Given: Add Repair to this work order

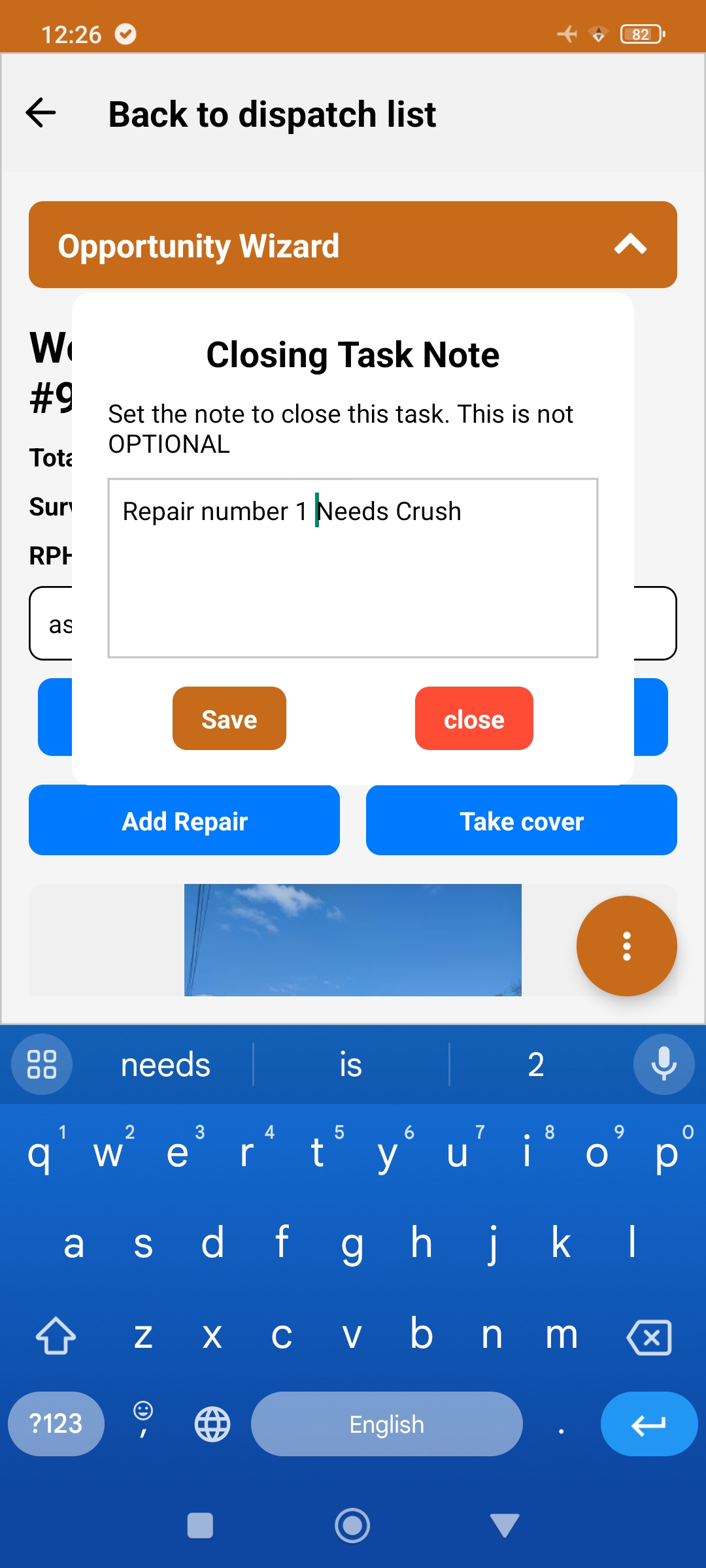Looking at the screenshot, I should point(184,821).
